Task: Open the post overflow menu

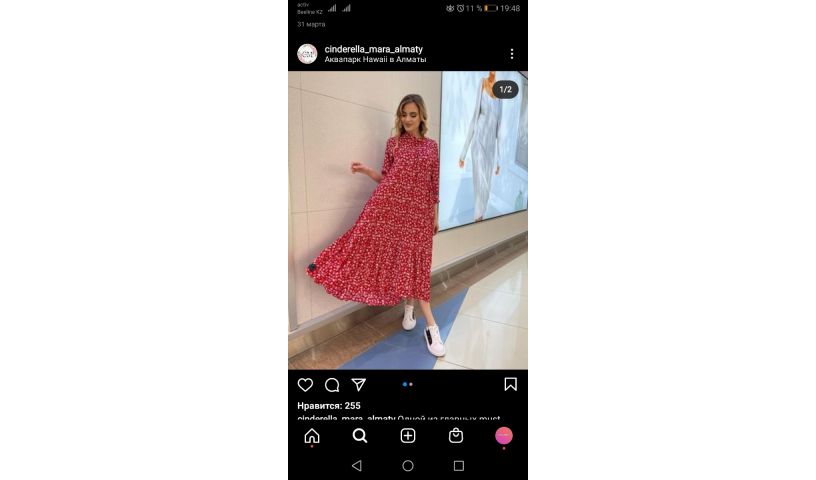Action: tap(511, 54)
